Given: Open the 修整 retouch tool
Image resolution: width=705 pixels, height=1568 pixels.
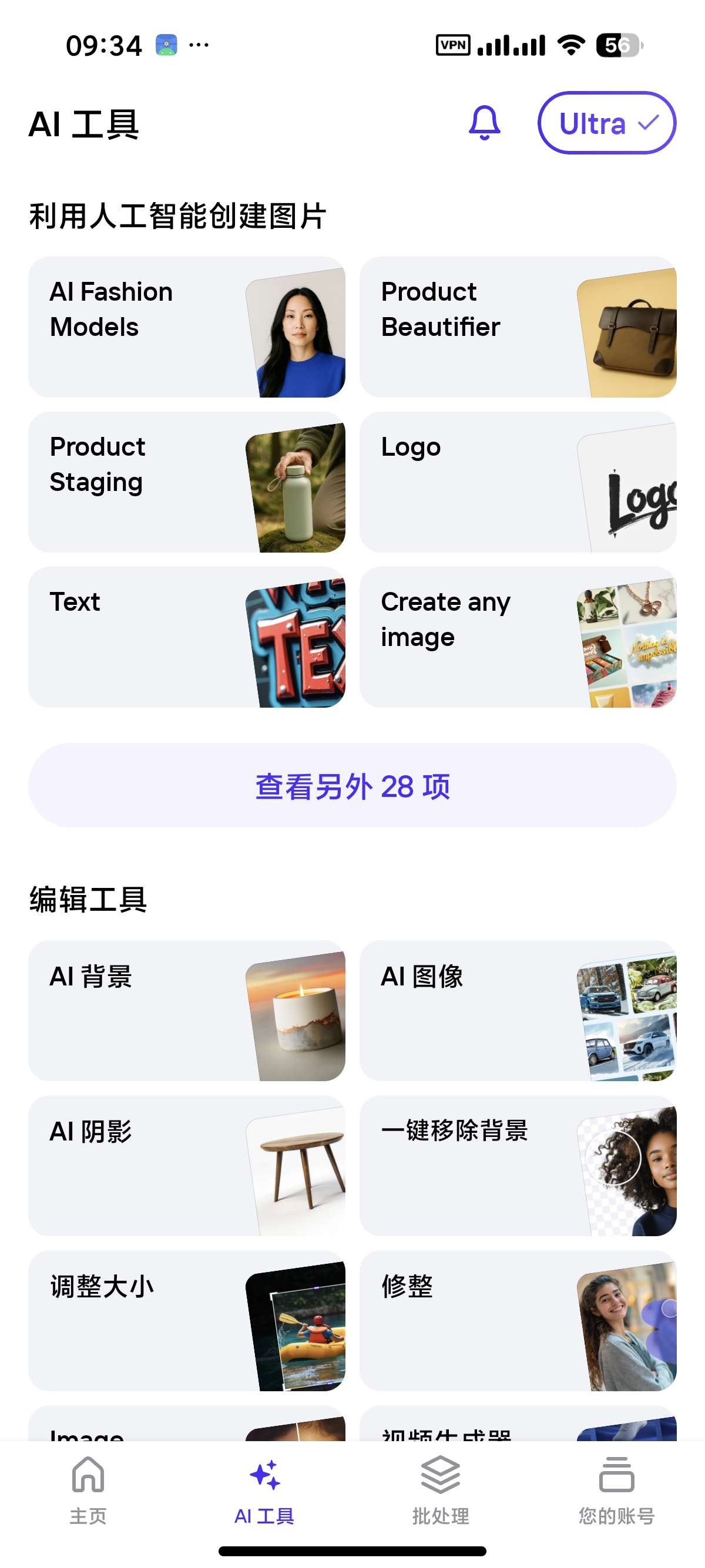Looking at the screenshot, I should pos(518,1321).
